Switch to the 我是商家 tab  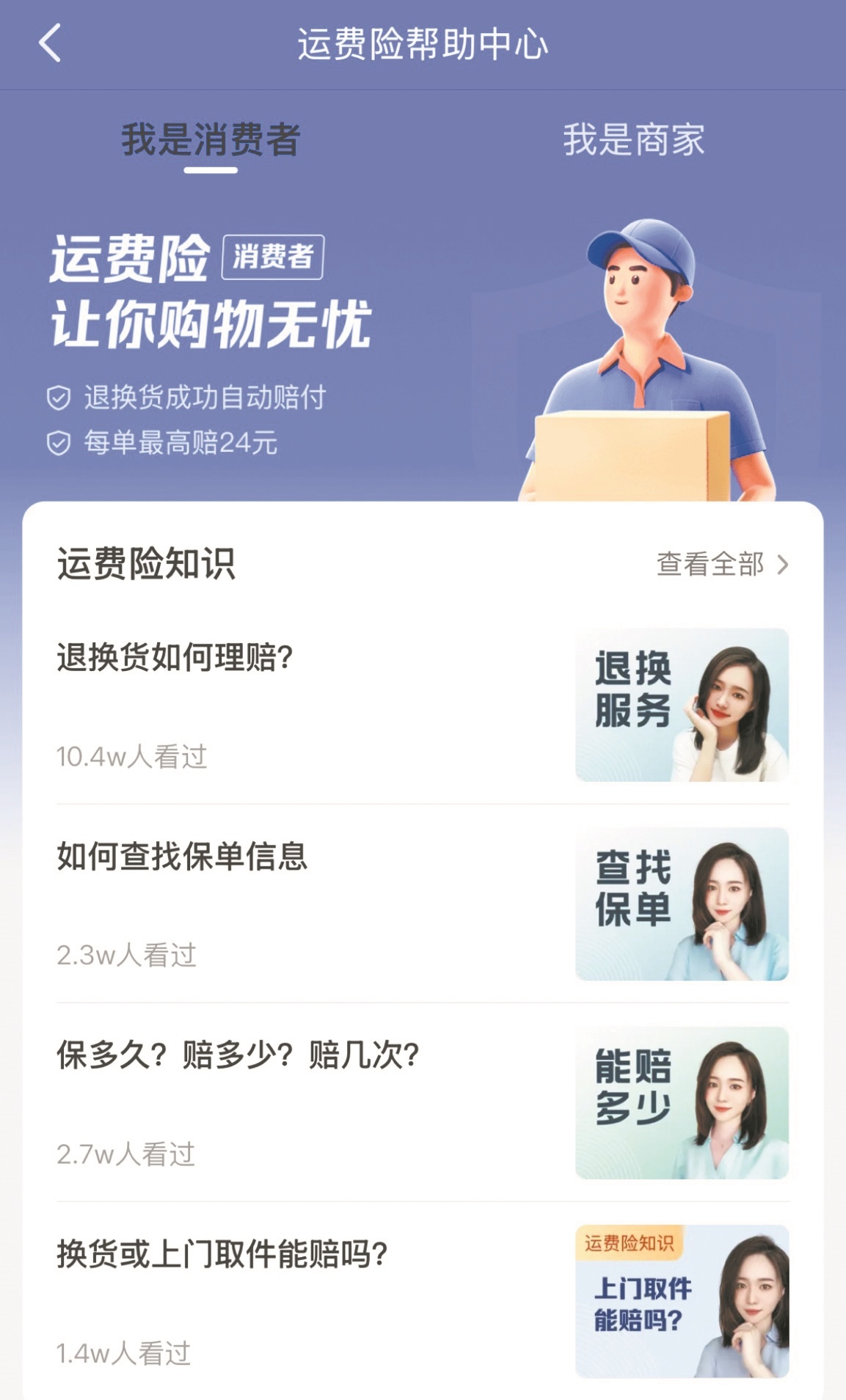point(634,140)
